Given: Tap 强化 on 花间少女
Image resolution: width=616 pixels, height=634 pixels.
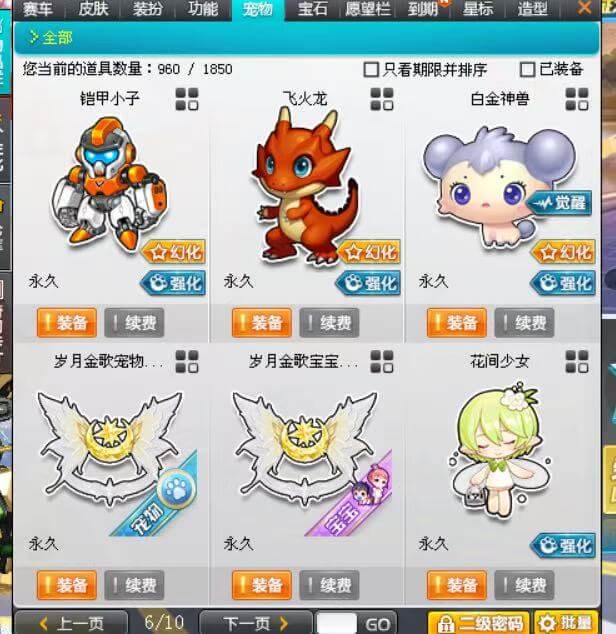Looking at the screenshot, I should click(x=565, y=546).
